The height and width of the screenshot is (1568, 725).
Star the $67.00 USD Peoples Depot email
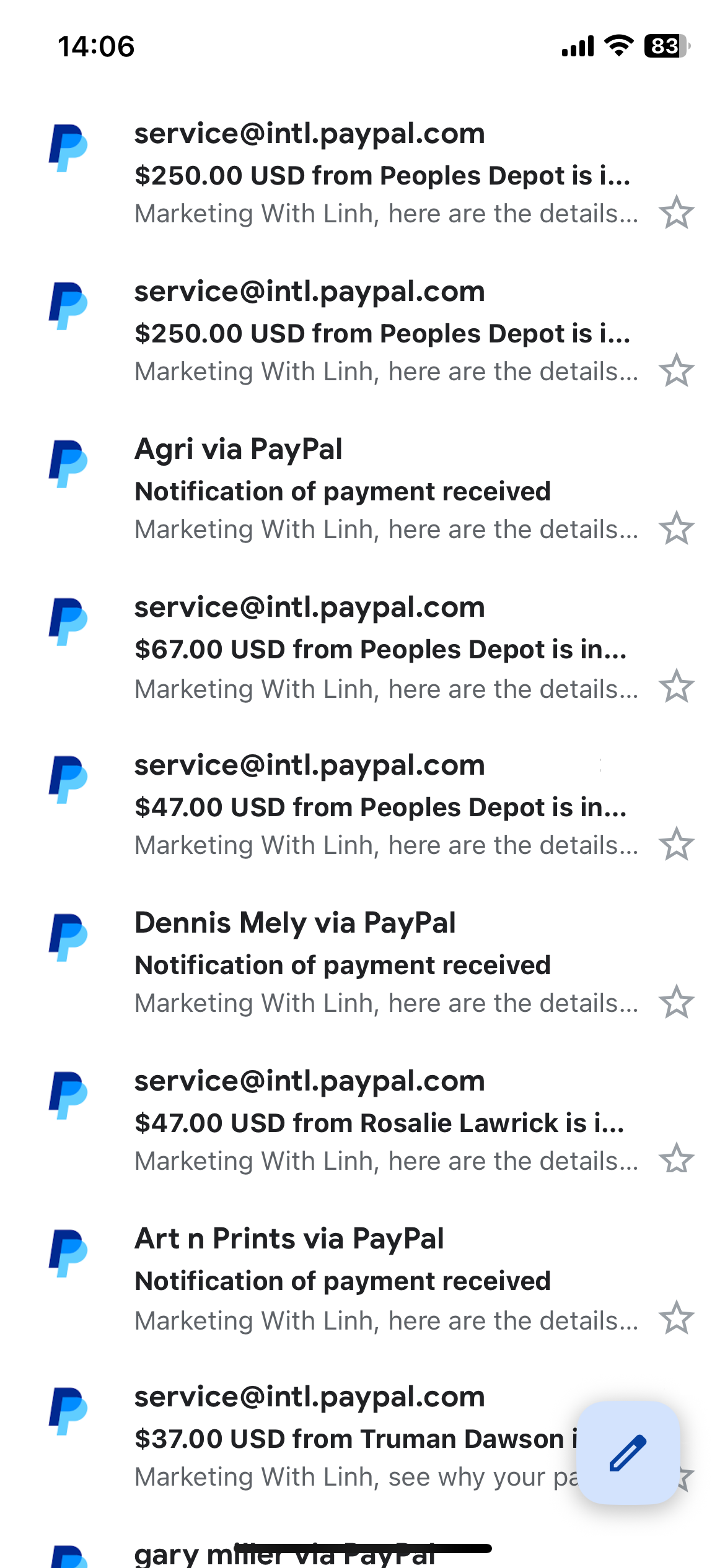pos(676,686)
